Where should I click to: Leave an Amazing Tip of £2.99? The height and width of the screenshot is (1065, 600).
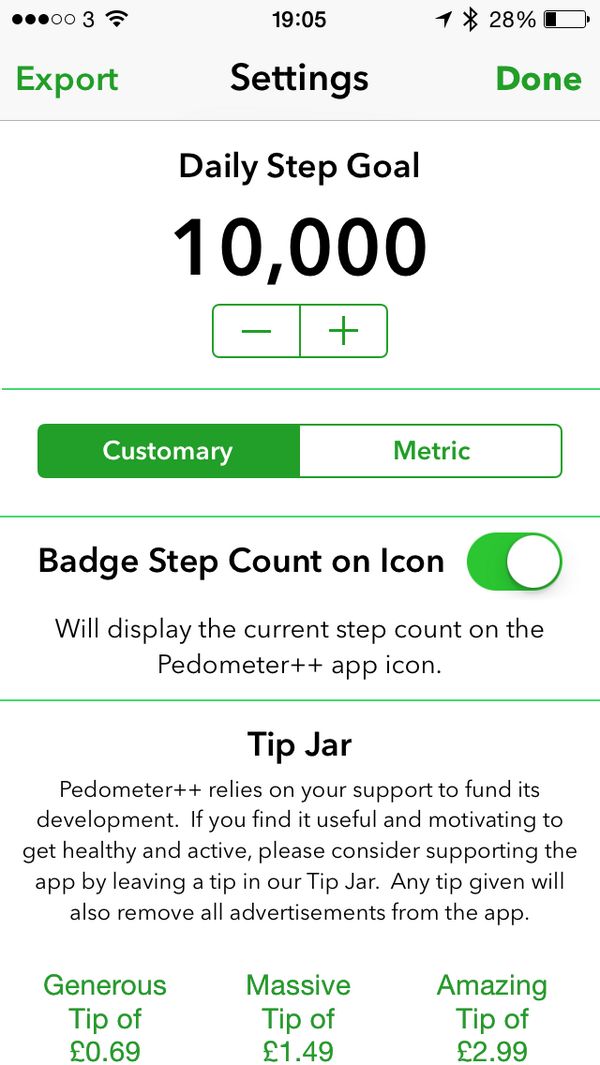click(x=492, y=1018)
